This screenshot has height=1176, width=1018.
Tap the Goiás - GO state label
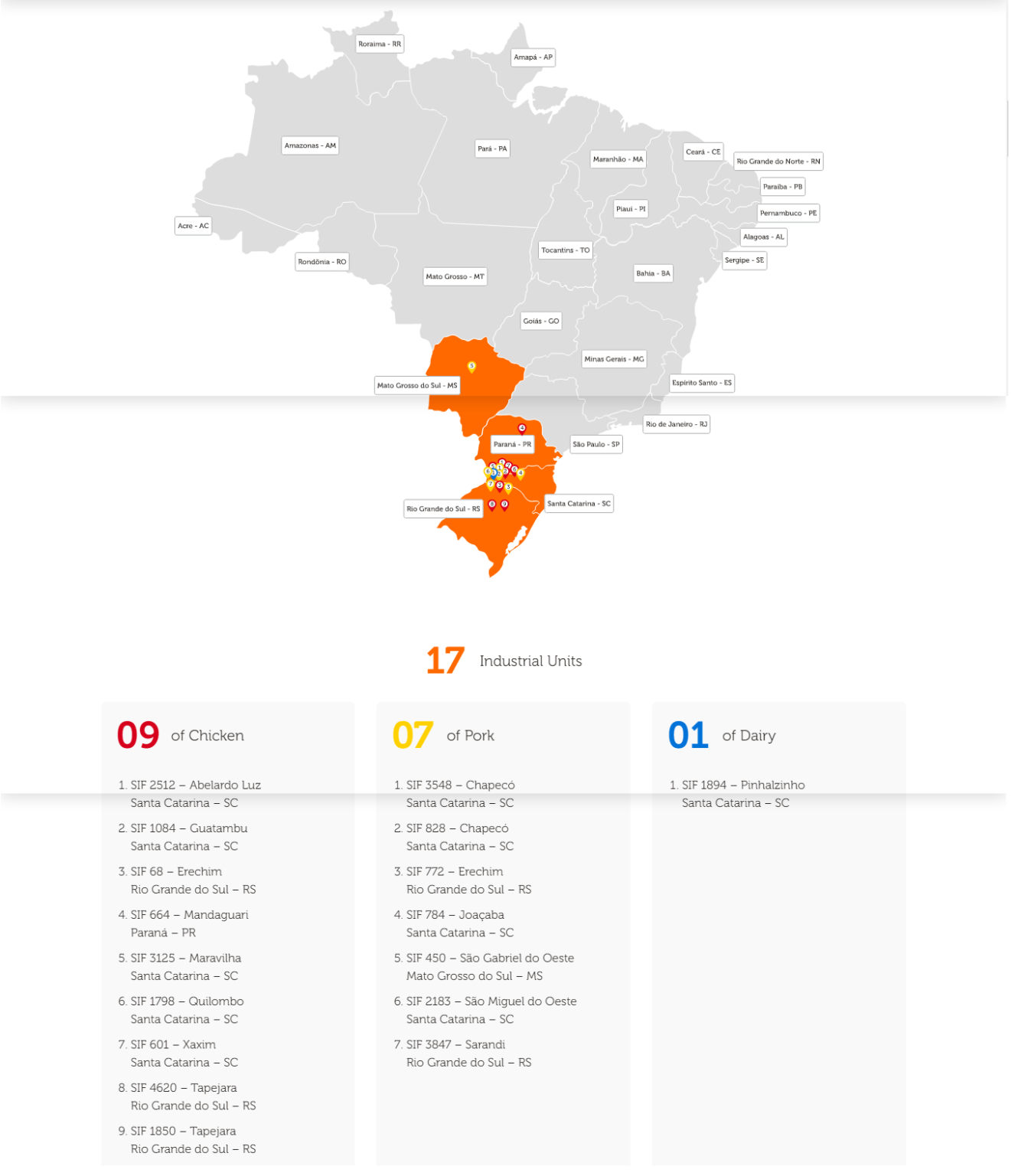pos(541,322)
